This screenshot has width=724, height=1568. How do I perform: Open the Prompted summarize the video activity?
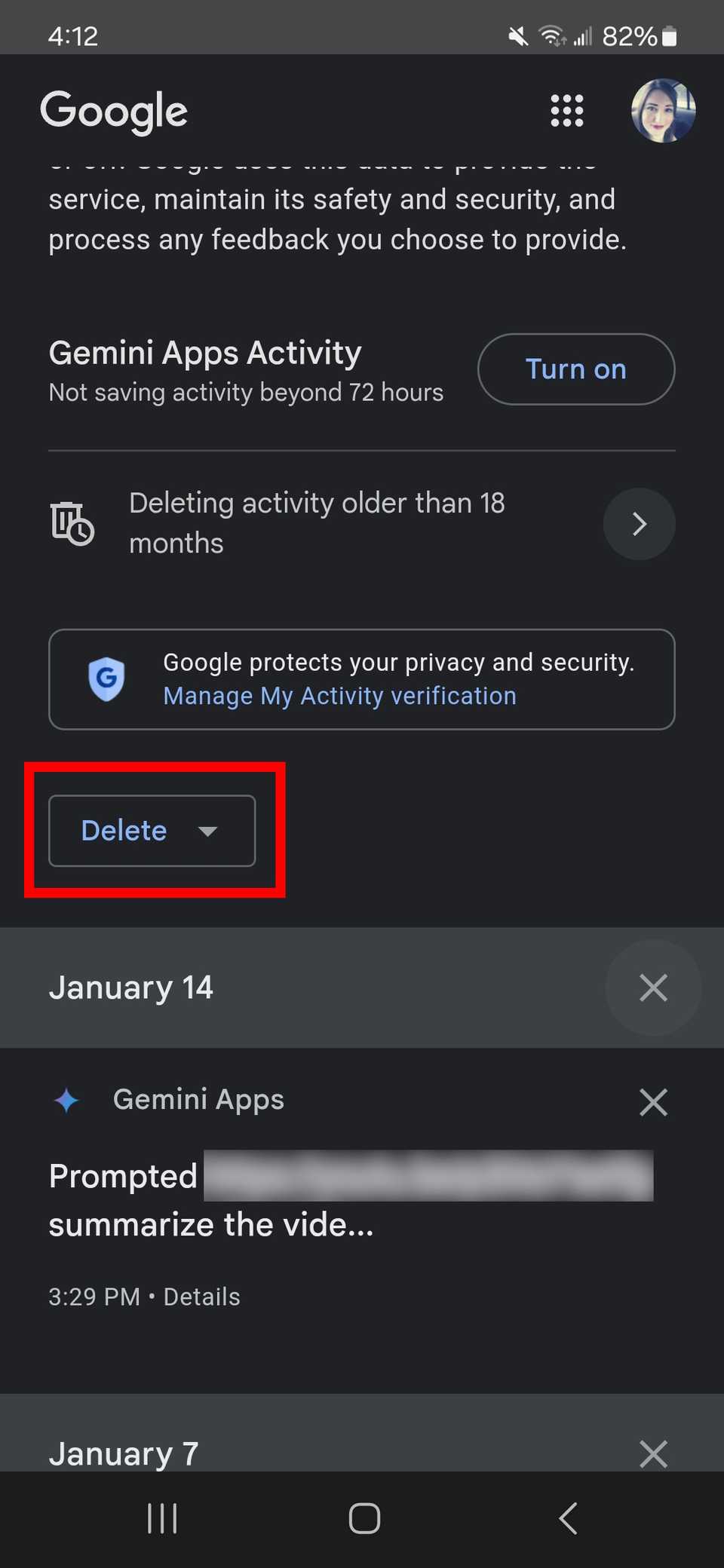click(x=211, y=1200)
